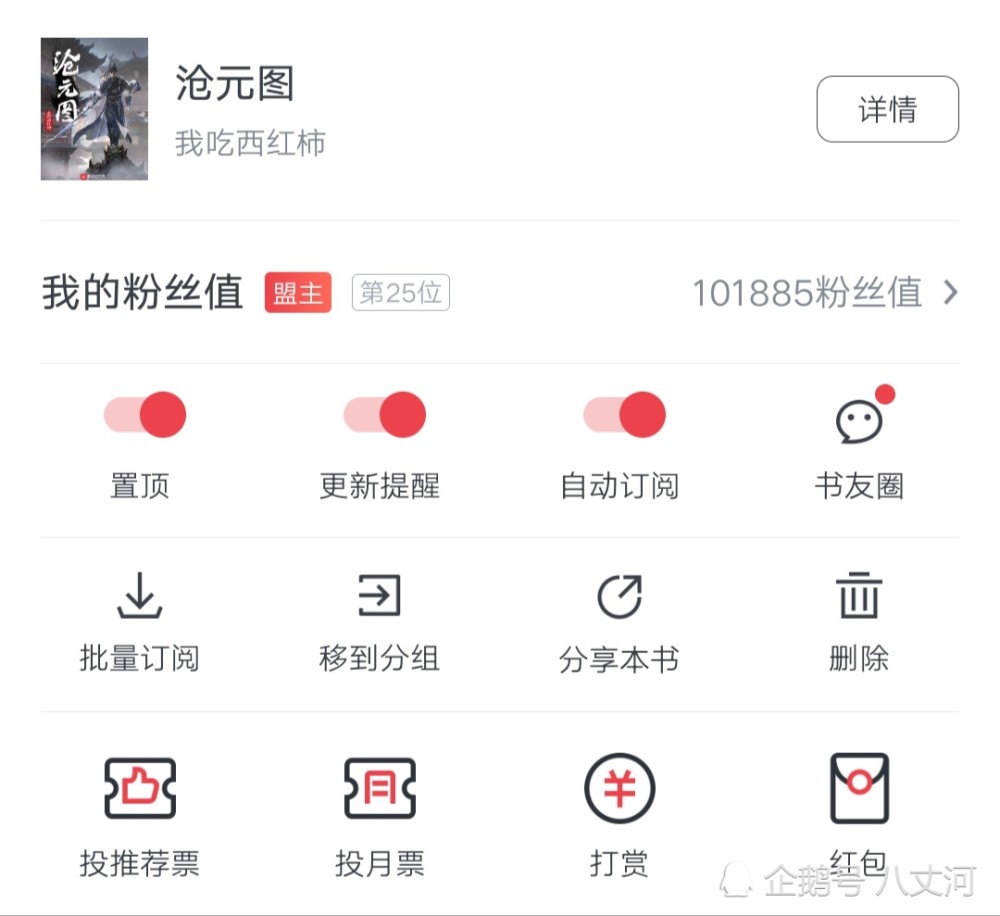Open the 详情 book details button
This screenshot has width=1000, height=916.
[x=887, y=109]
